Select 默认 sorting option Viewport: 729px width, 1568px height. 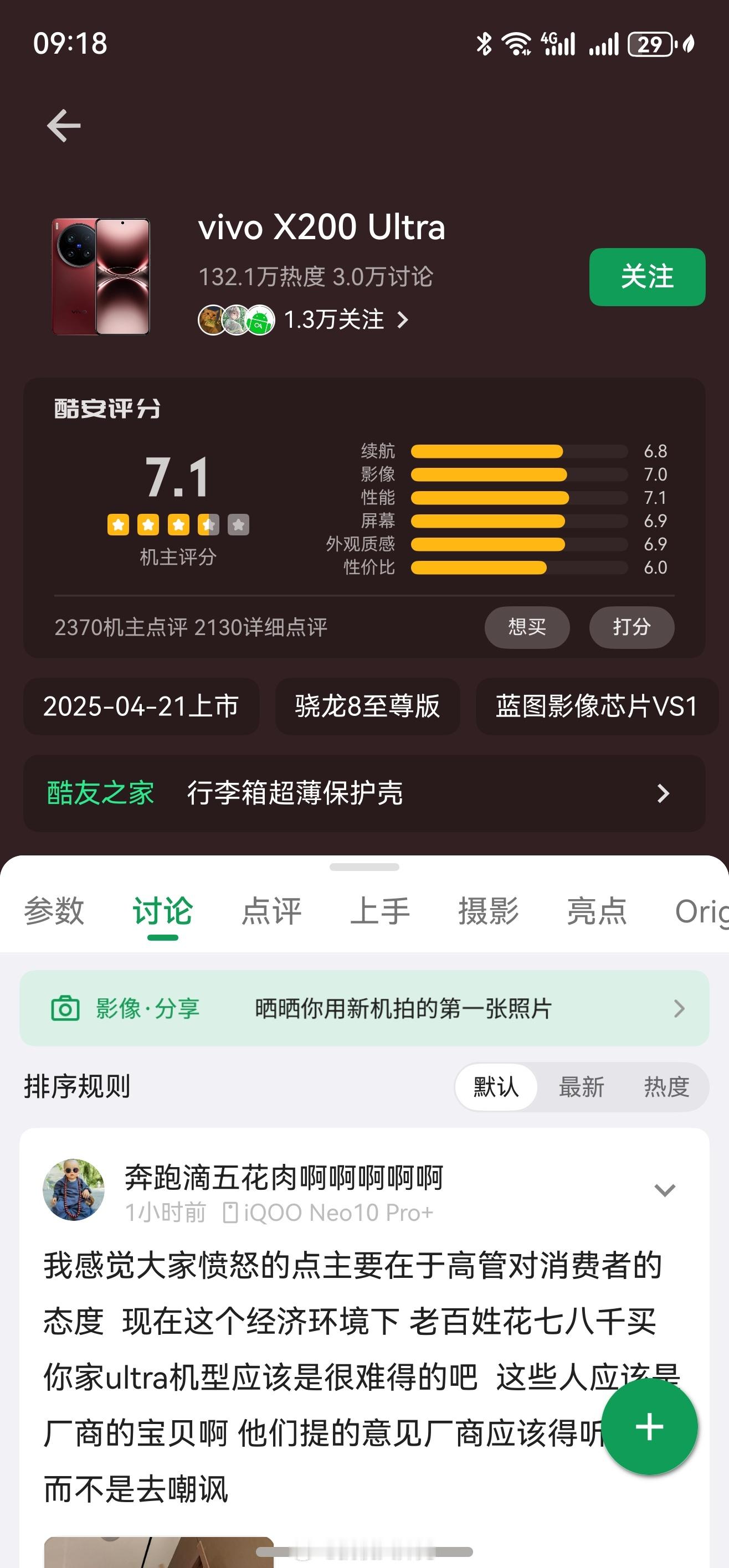tap(496, 1087)
